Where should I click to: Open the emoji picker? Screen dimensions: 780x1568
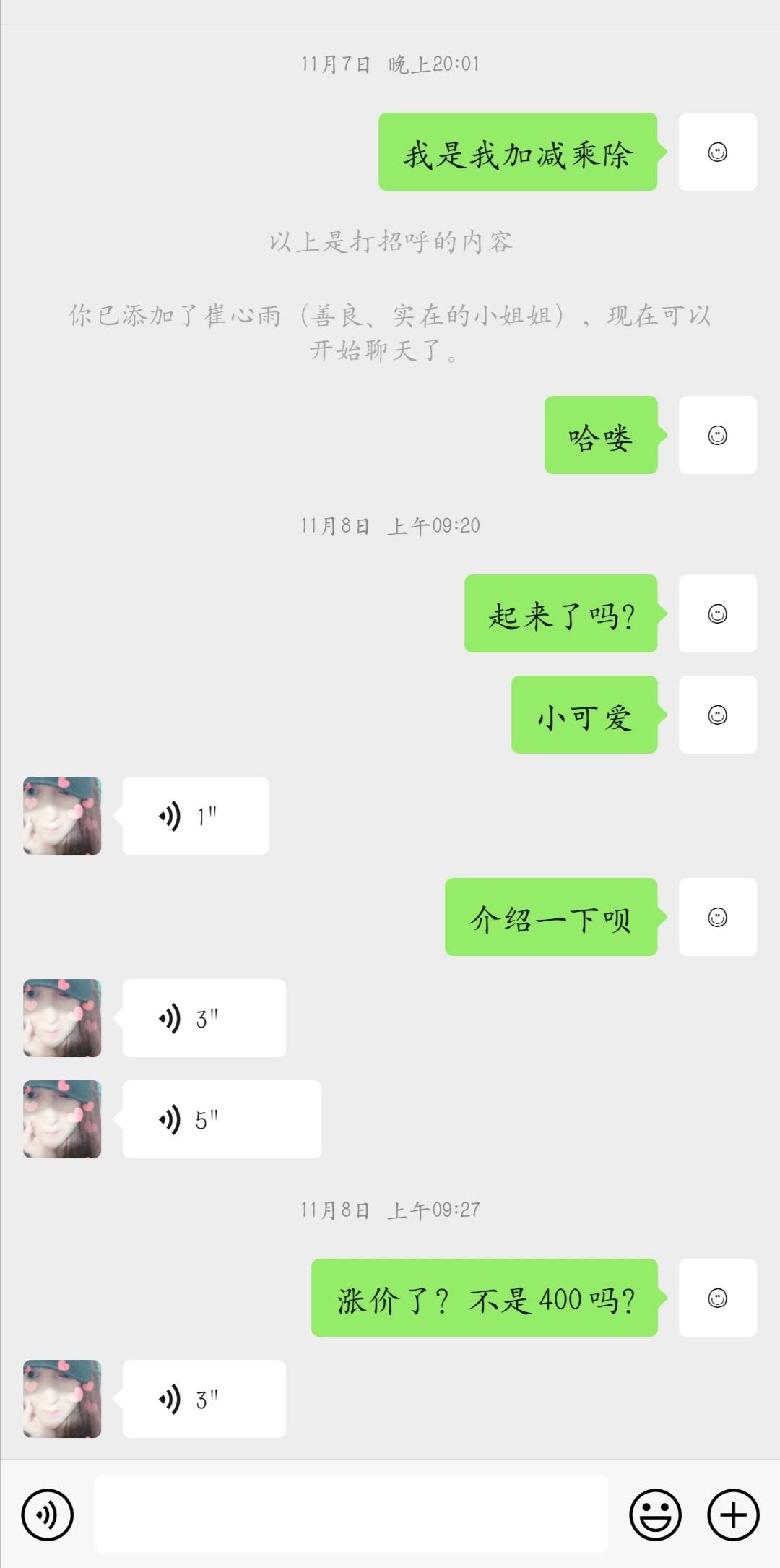point(655,1514)
